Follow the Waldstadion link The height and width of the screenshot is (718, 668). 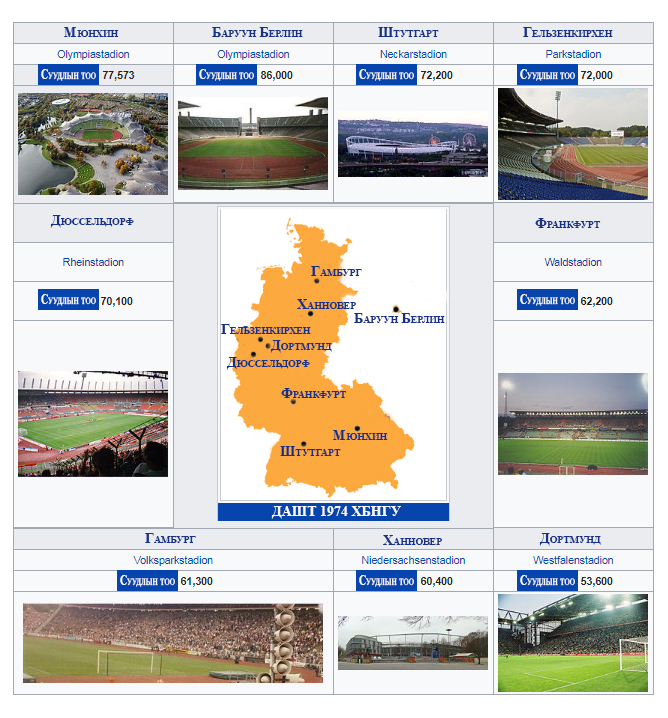[x=573, y=262]
